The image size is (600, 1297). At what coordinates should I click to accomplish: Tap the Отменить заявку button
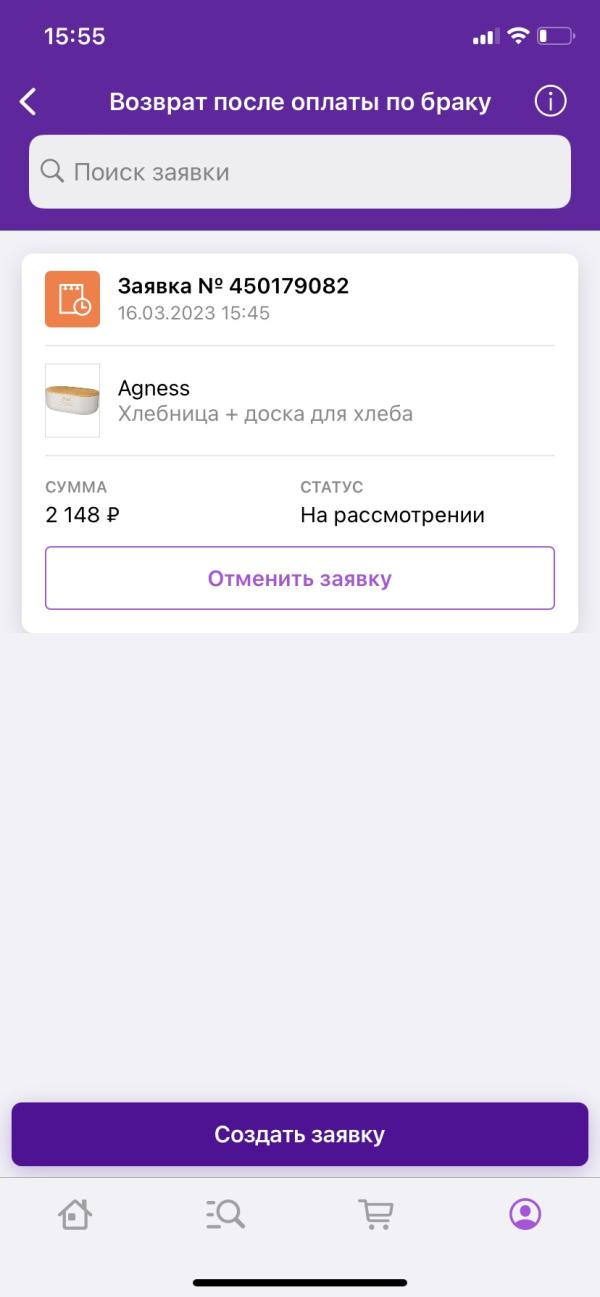point(300,578)
